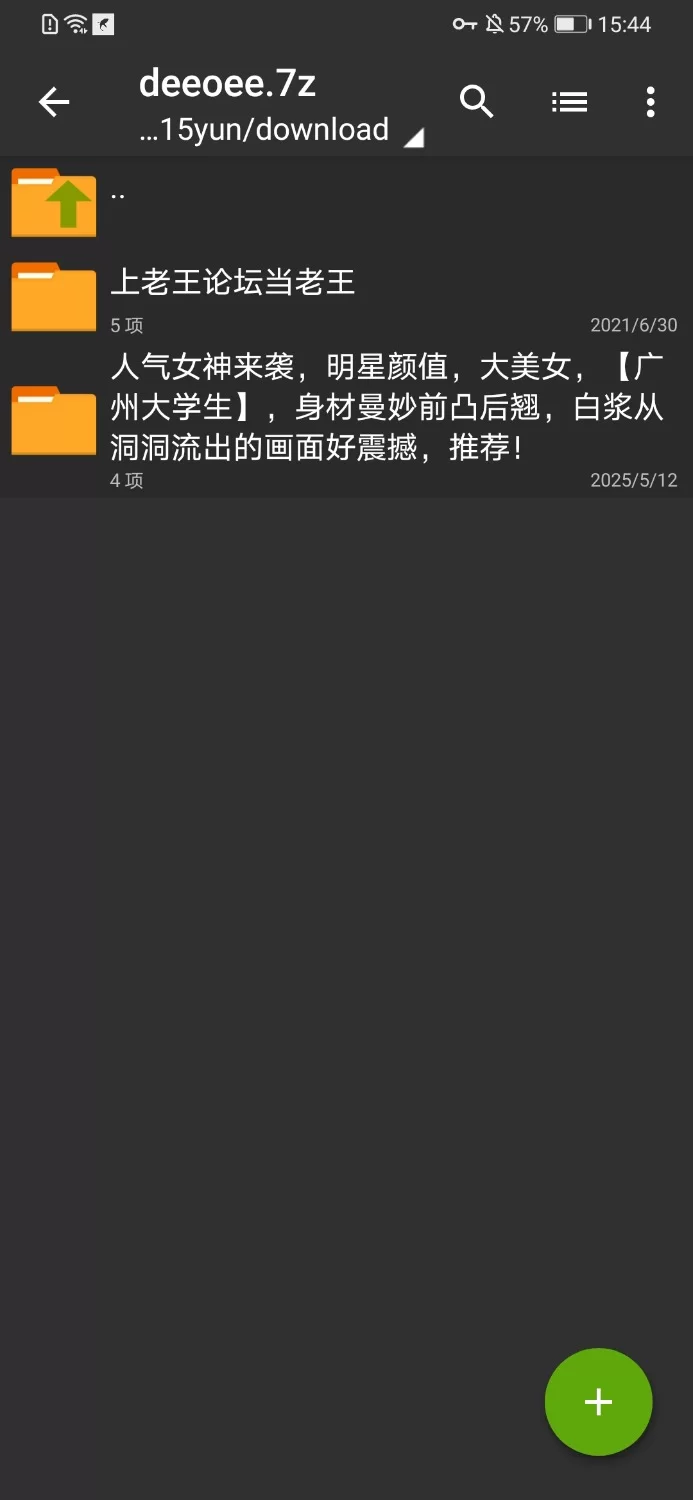Open the overflow menu

click(x=650, y=102)
